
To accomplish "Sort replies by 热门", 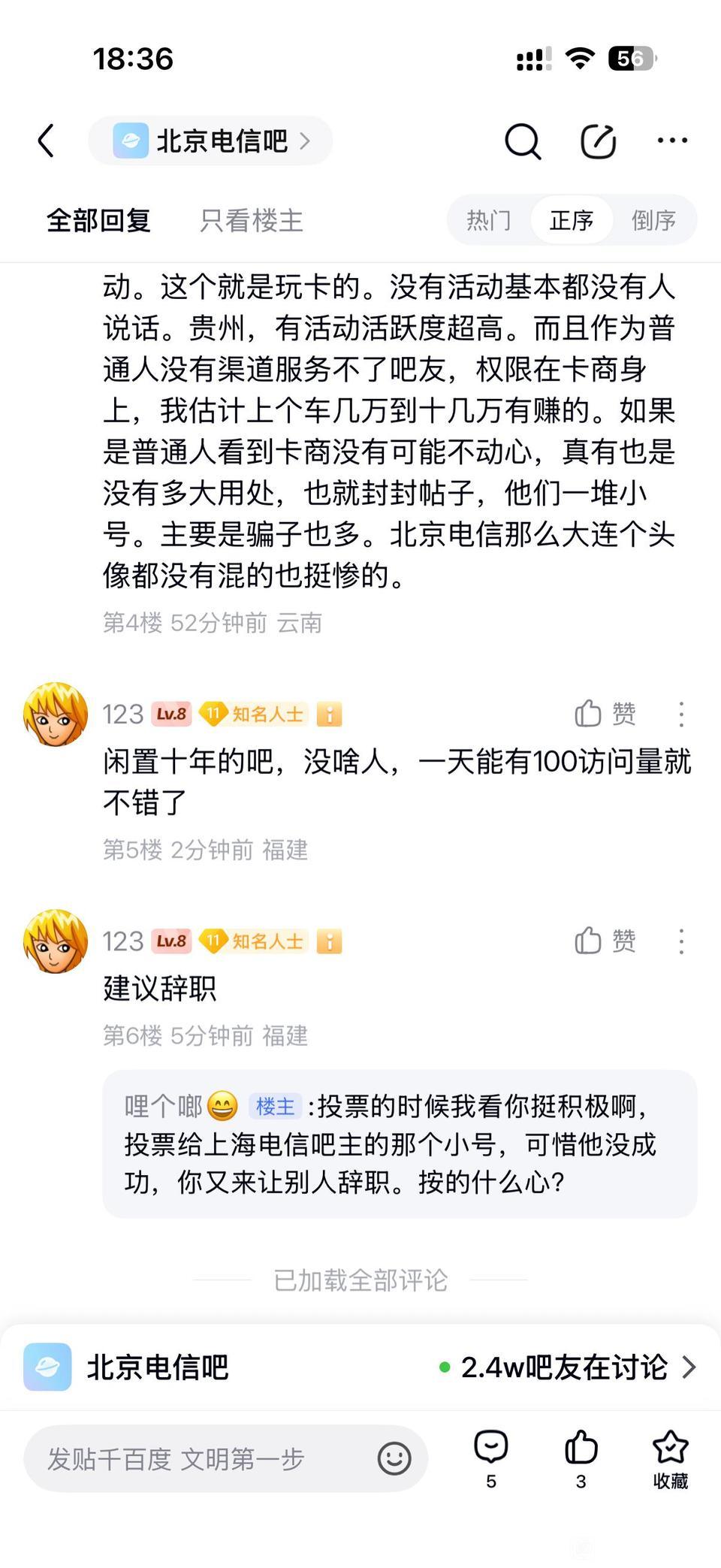I will pyautogui.click(x=489, y=220).
